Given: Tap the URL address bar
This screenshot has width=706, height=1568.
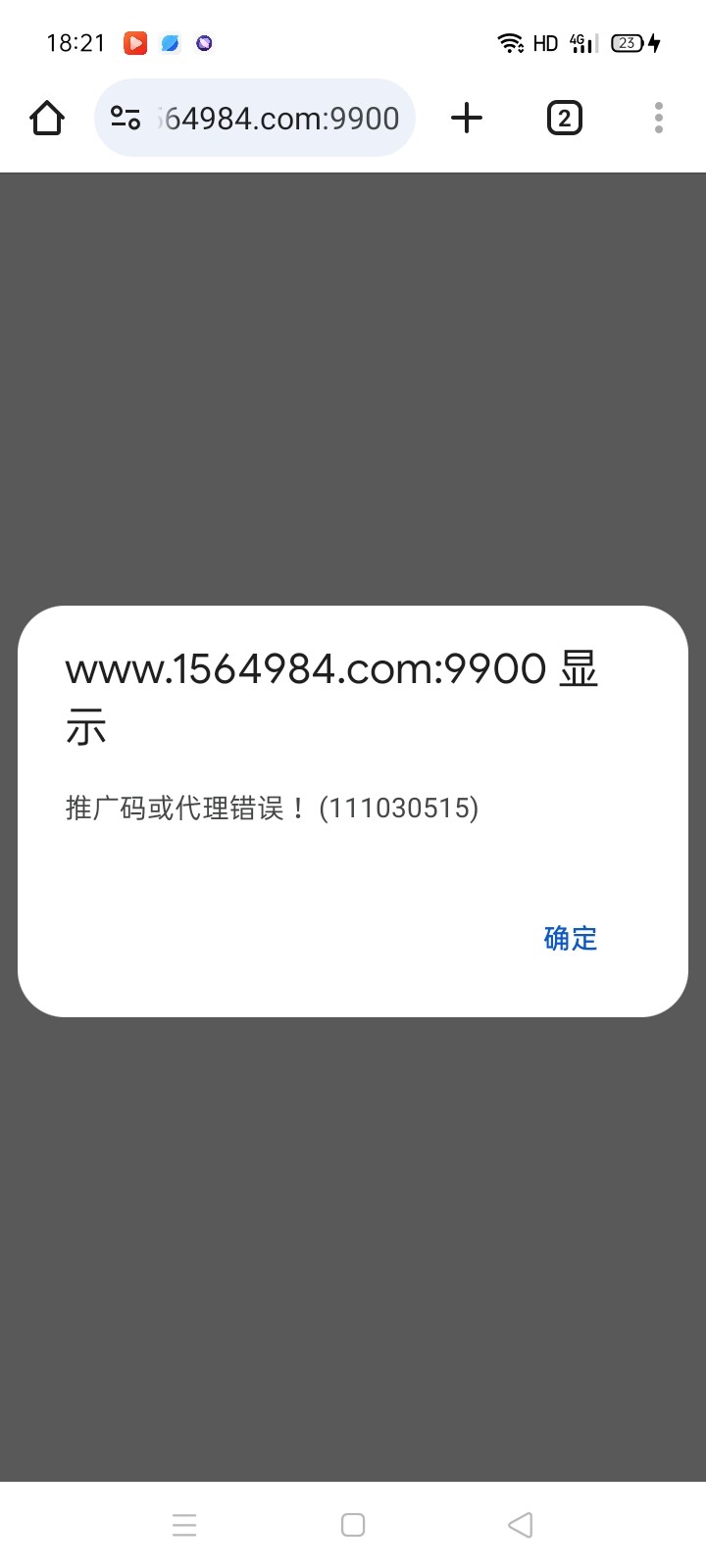Looking at the screenshot, I should click(279, 119).
